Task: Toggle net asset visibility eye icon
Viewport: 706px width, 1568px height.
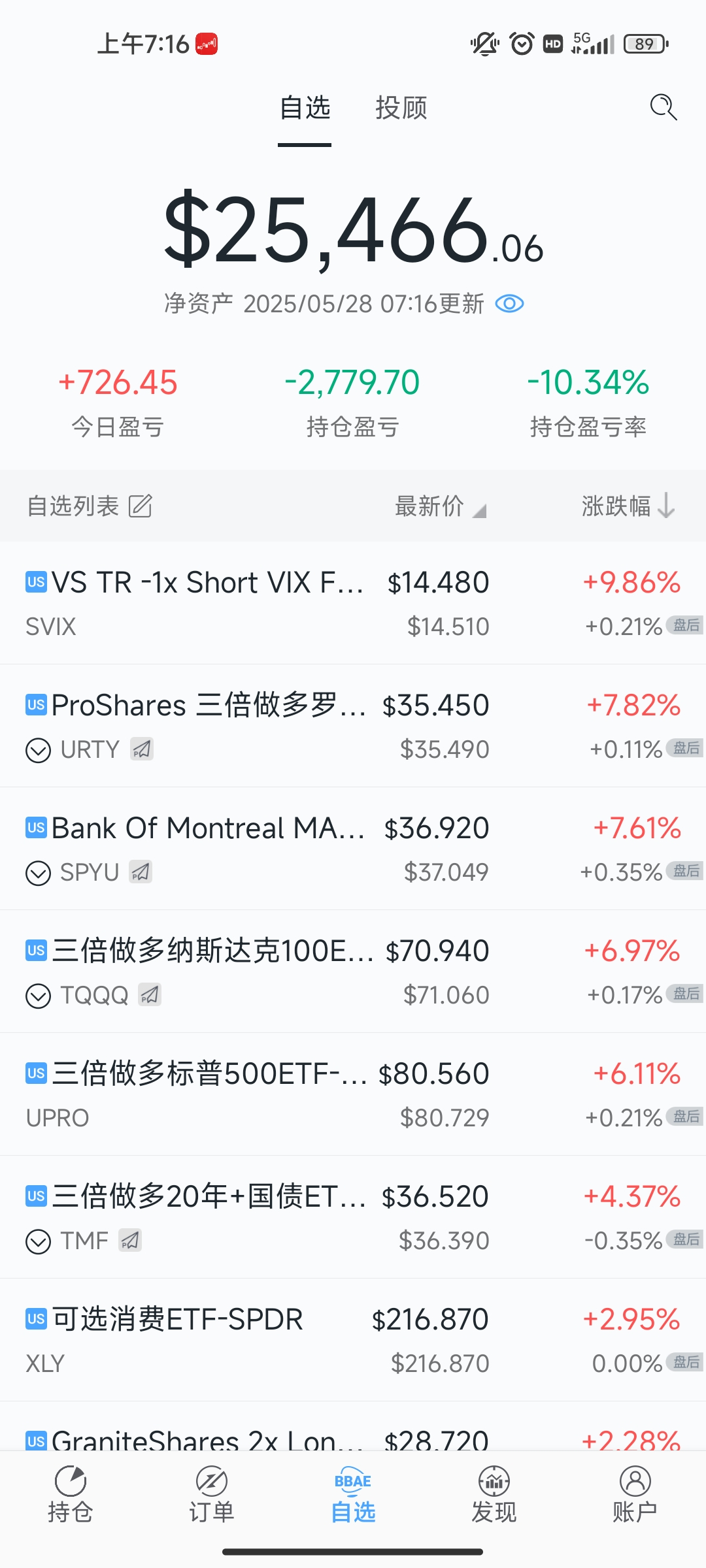Action: [x=509, y=304]
